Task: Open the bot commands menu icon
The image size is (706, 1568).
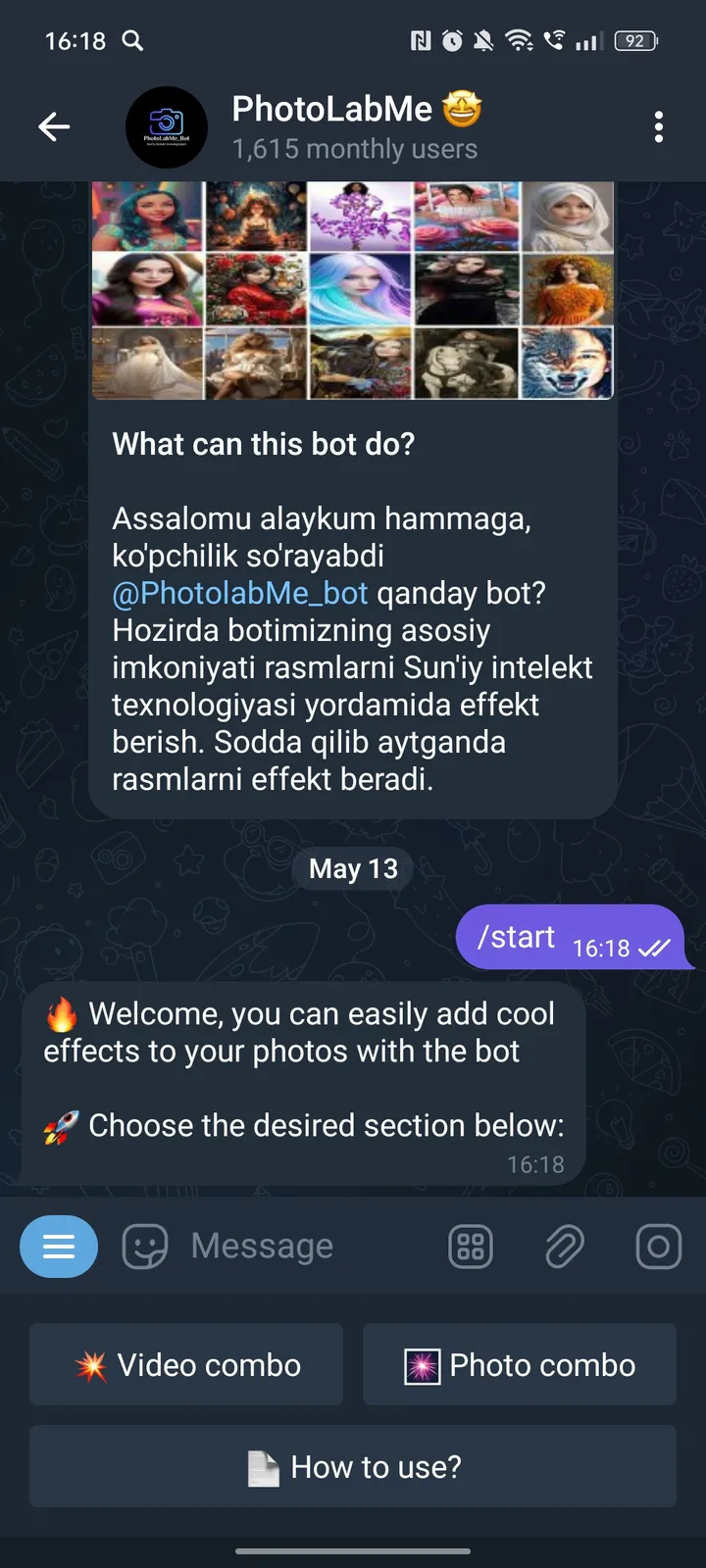Action: [x=59, y=1246]
